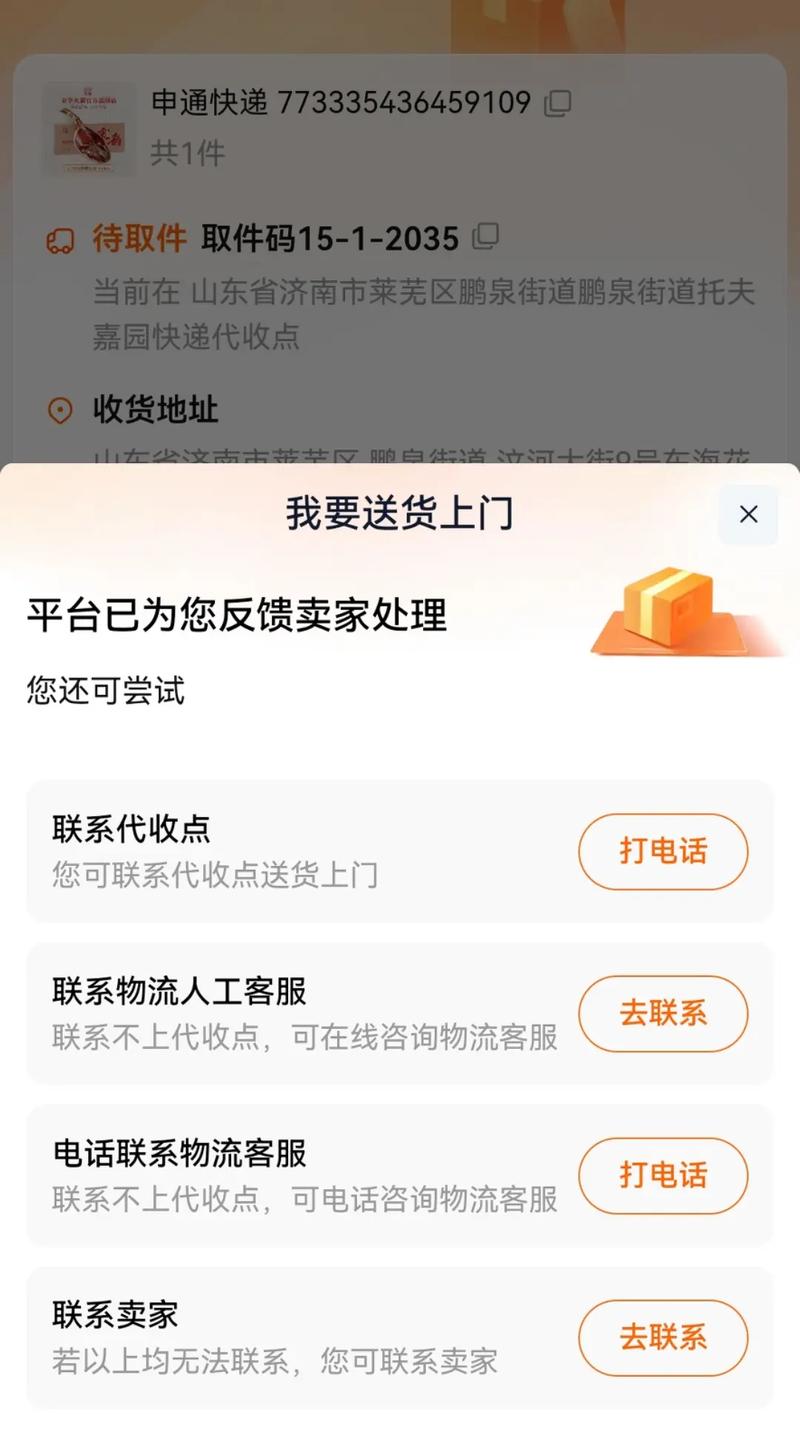Call the pickup point via 打电话
Image resolution: width=800 pixels, height=1455 pixels.
(x=663, y=851)
